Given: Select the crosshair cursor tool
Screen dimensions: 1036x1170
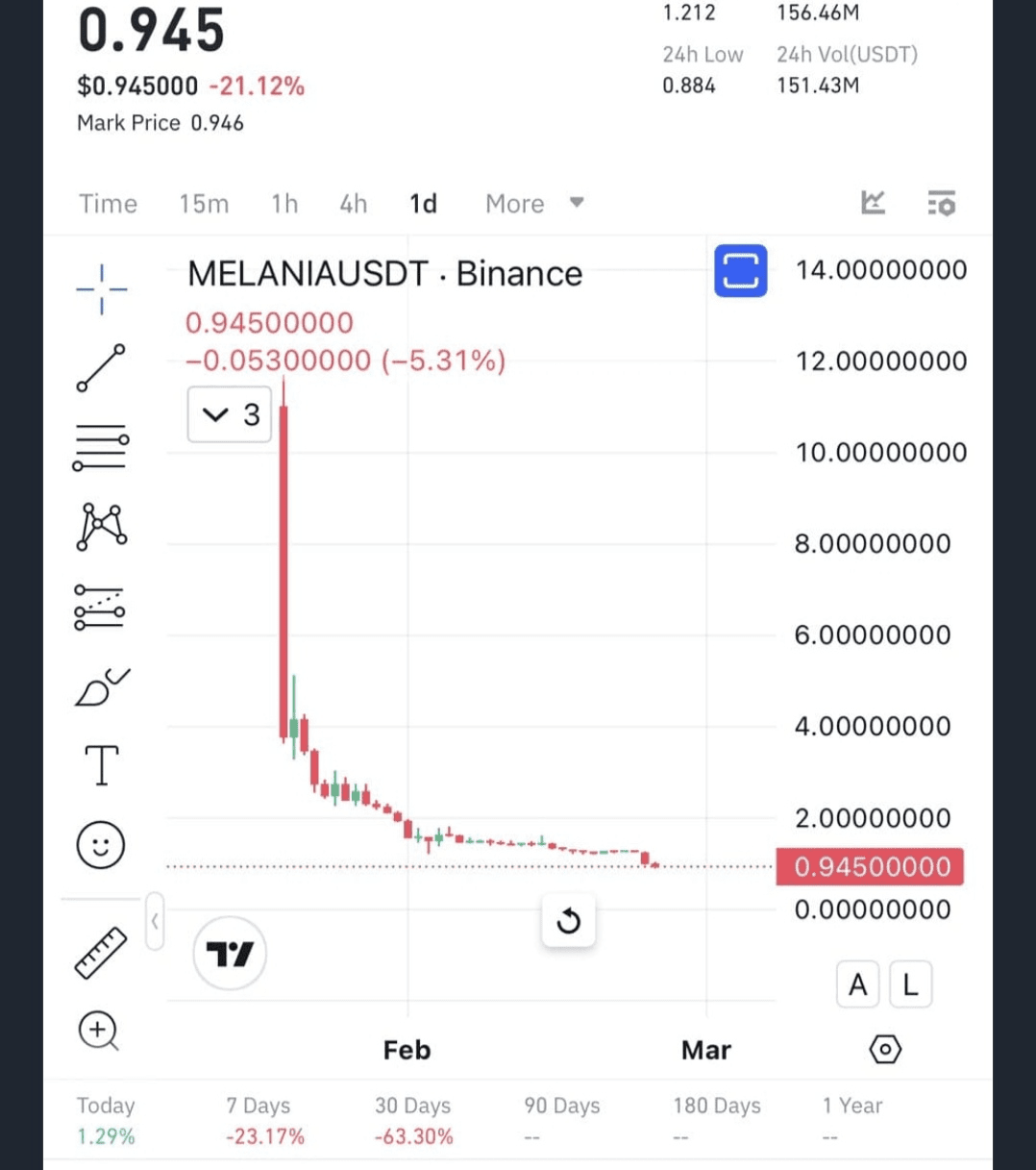Looking at the screenshot, I should click(x=101, y=288).
